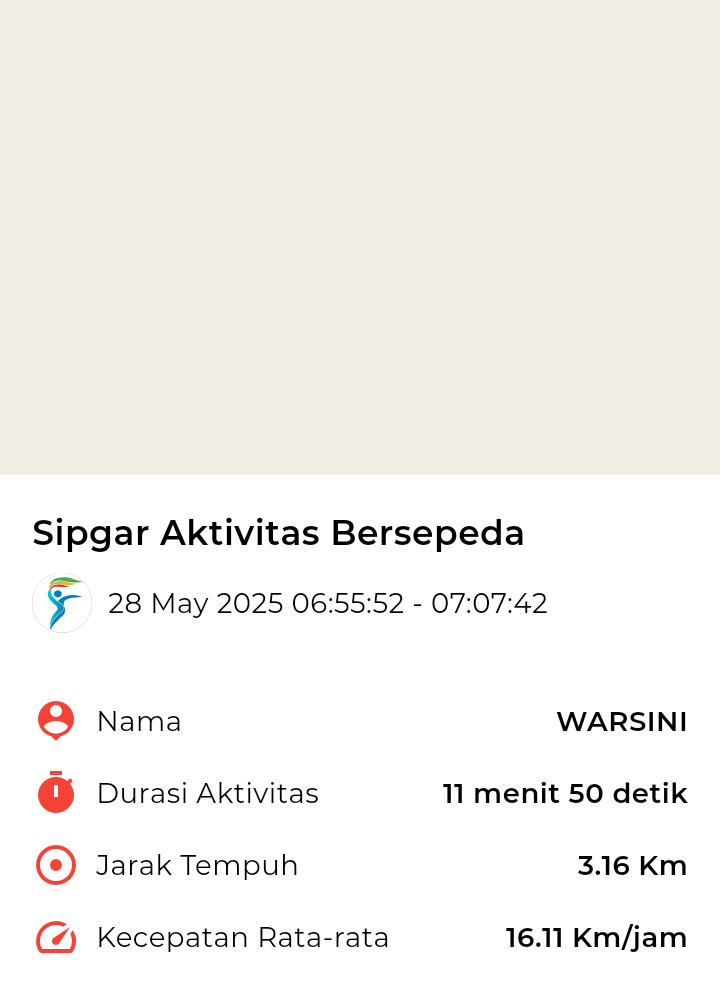Click the stopwatch icon for Durasi Aktivitas
Screen dimensions: 720x1001
[x=55, y=793]
